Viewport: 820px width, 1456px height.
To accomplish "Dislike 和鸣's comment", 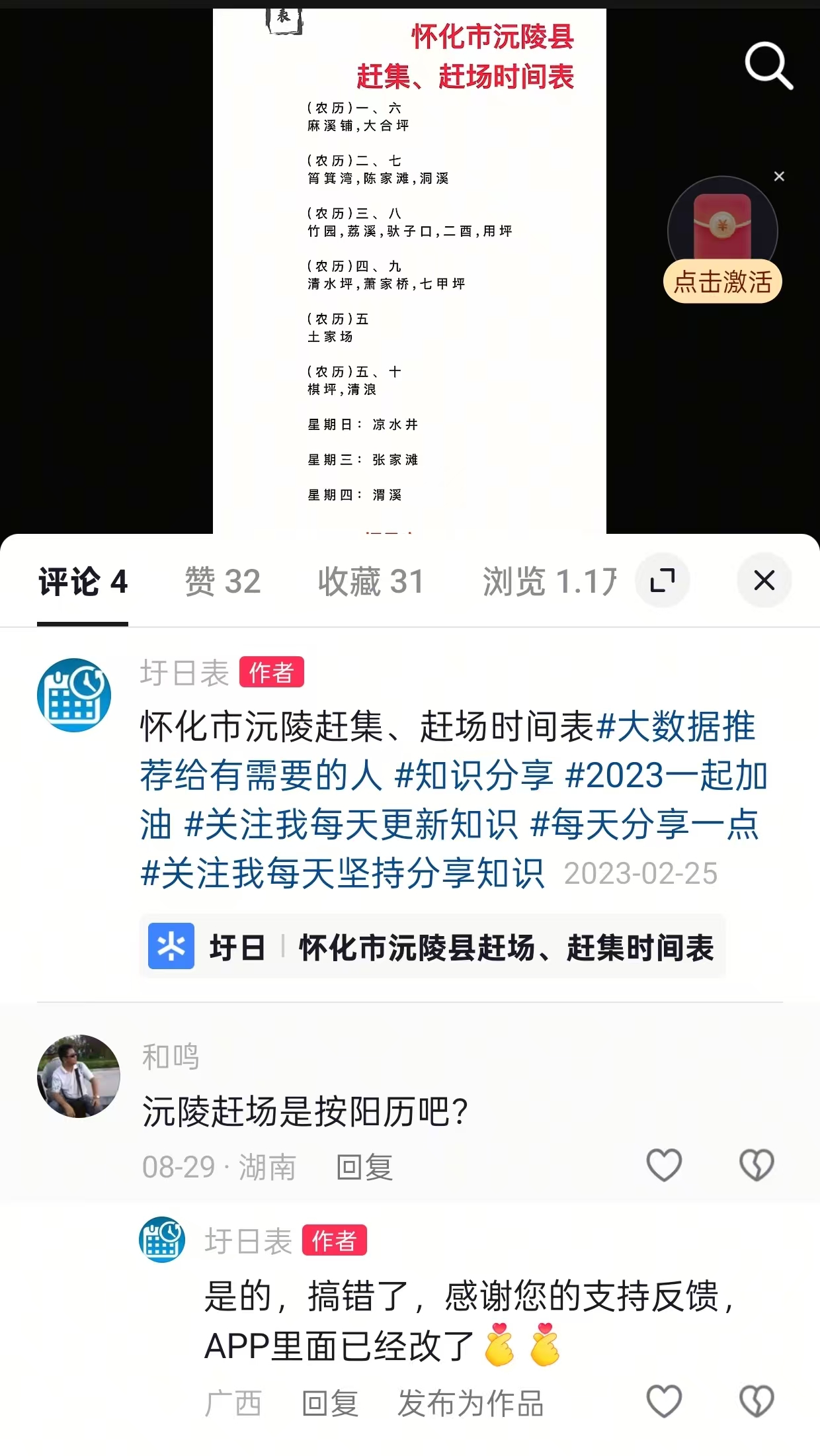I will [757, 1165].
